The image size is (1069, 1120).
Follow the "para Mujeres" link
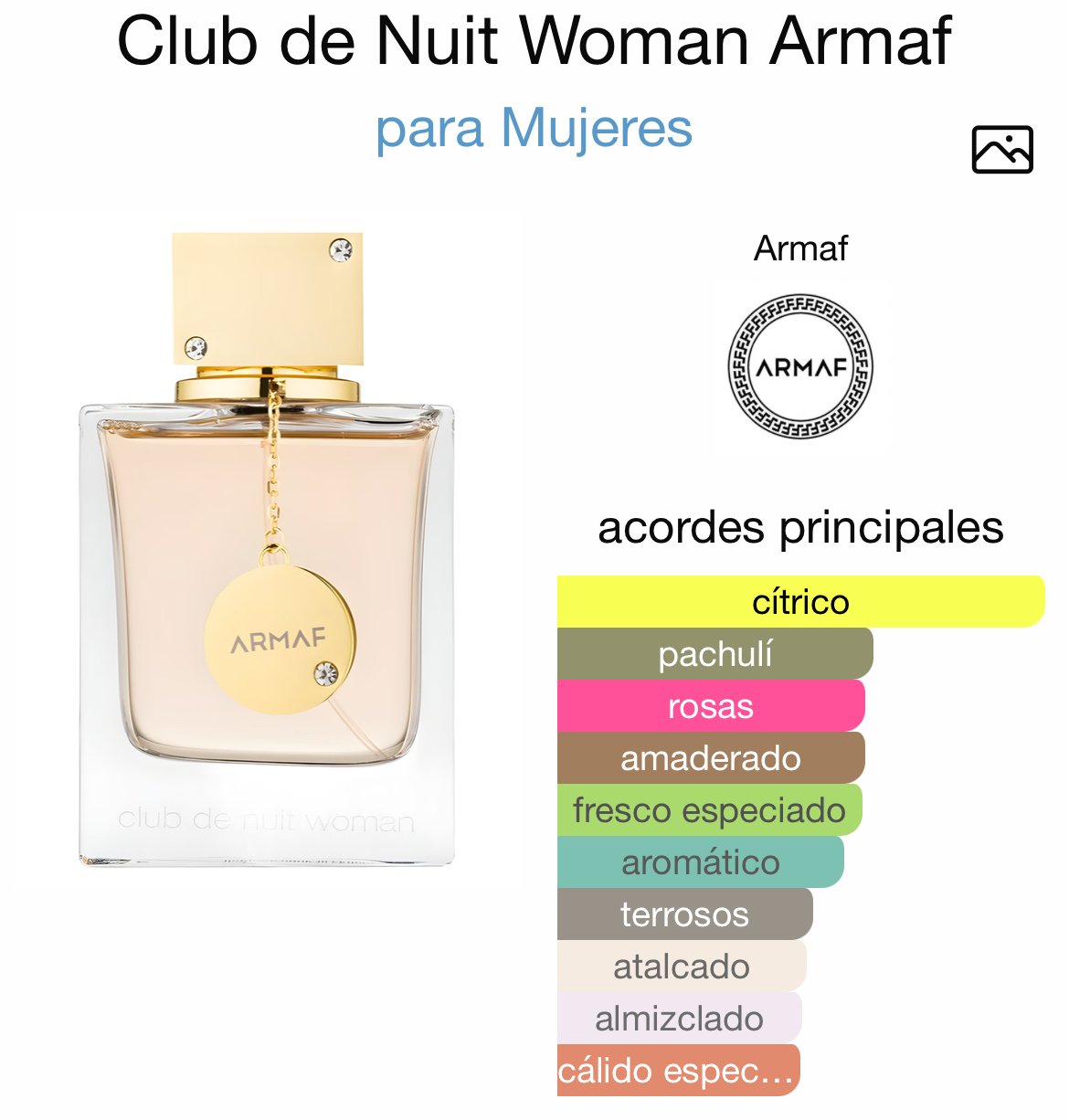(x=534, y=128)
